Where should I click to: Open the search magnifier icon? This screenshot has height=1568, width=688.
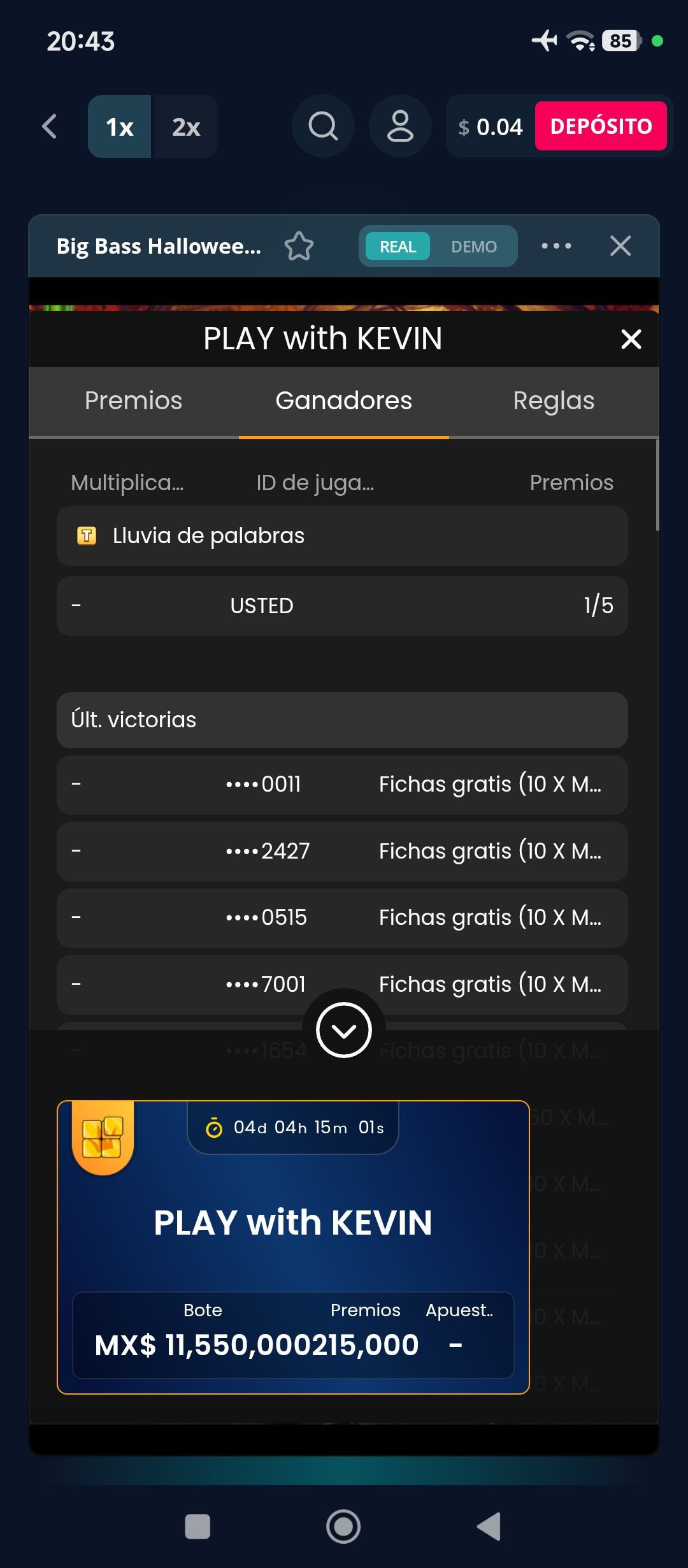tap(323, 126)
